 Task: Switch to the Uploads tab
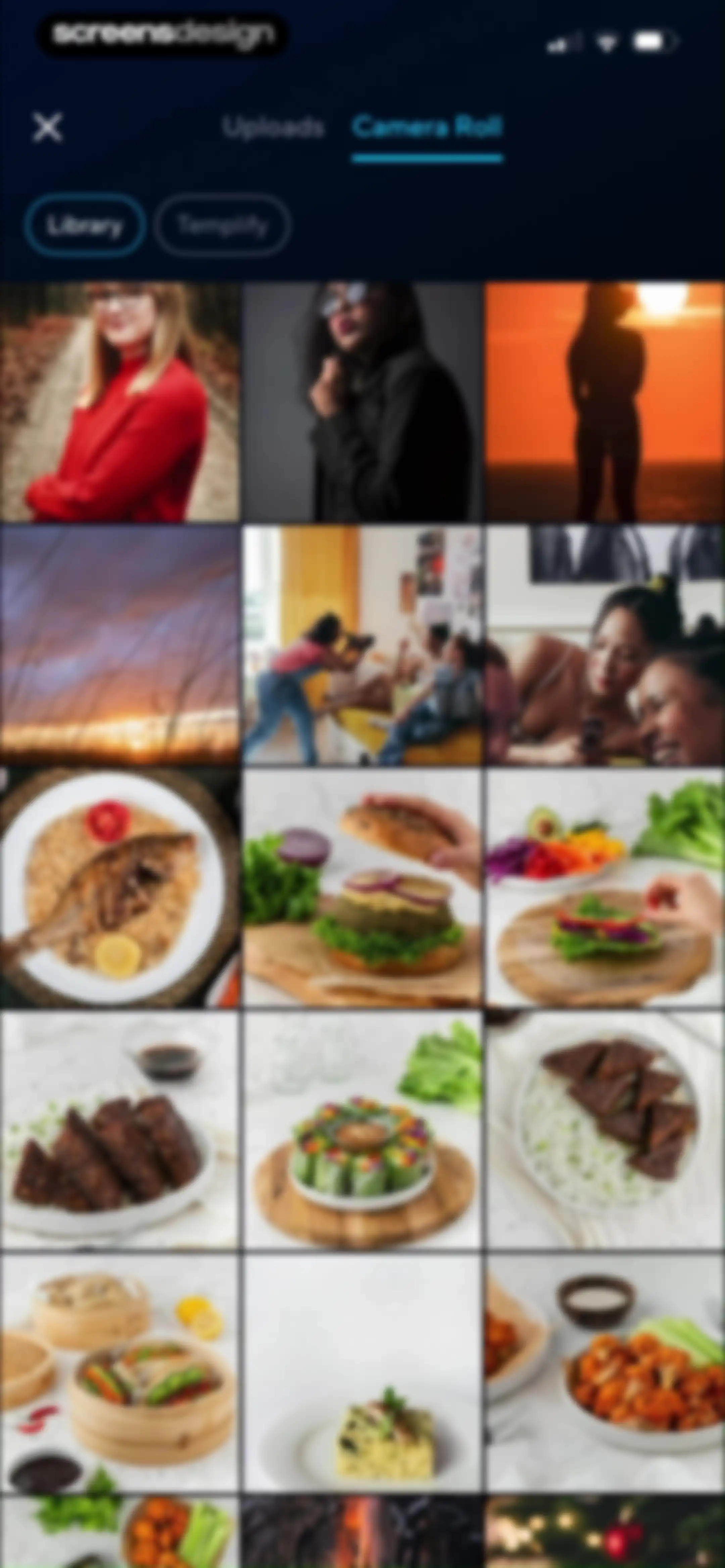(x=273, y=127)
